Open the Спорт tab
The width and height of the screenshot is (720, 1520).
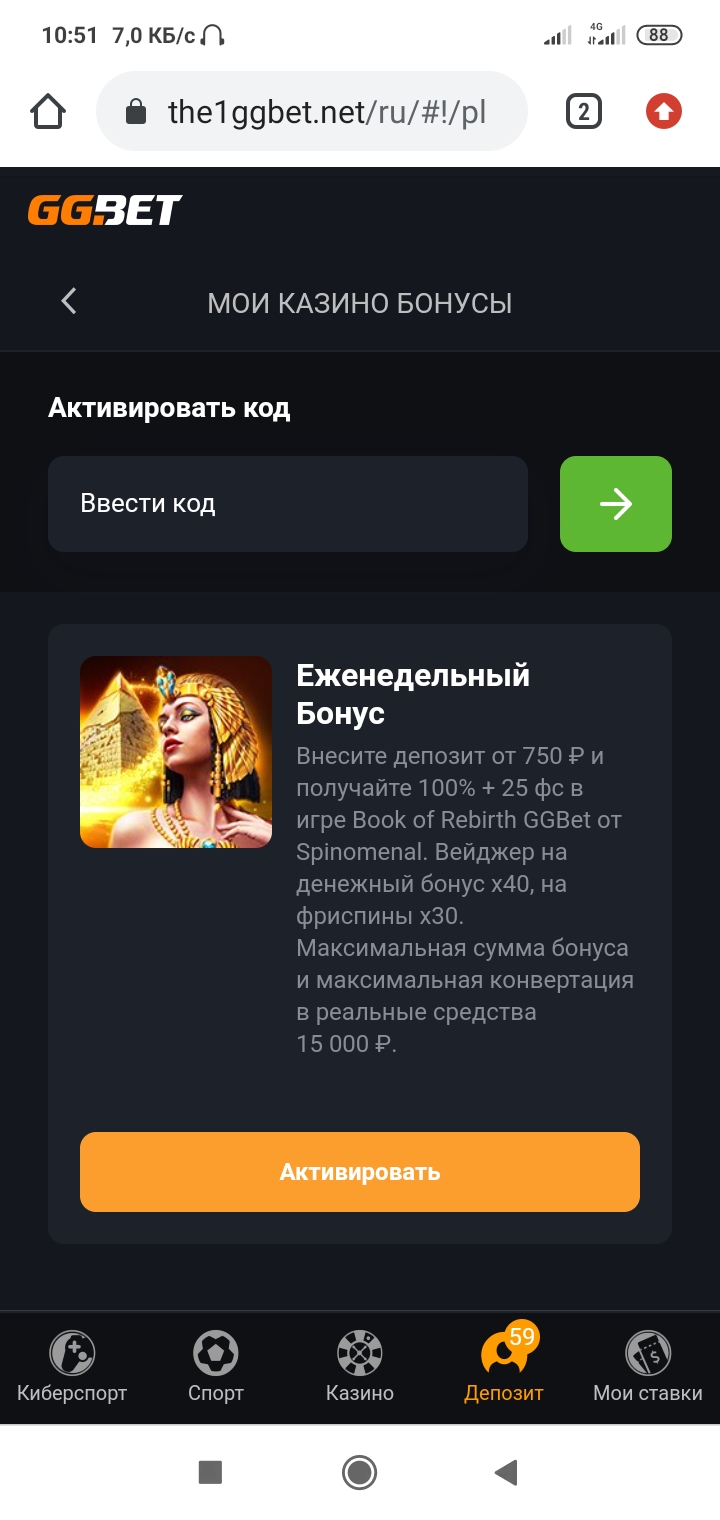click(x=216, y=1367)
